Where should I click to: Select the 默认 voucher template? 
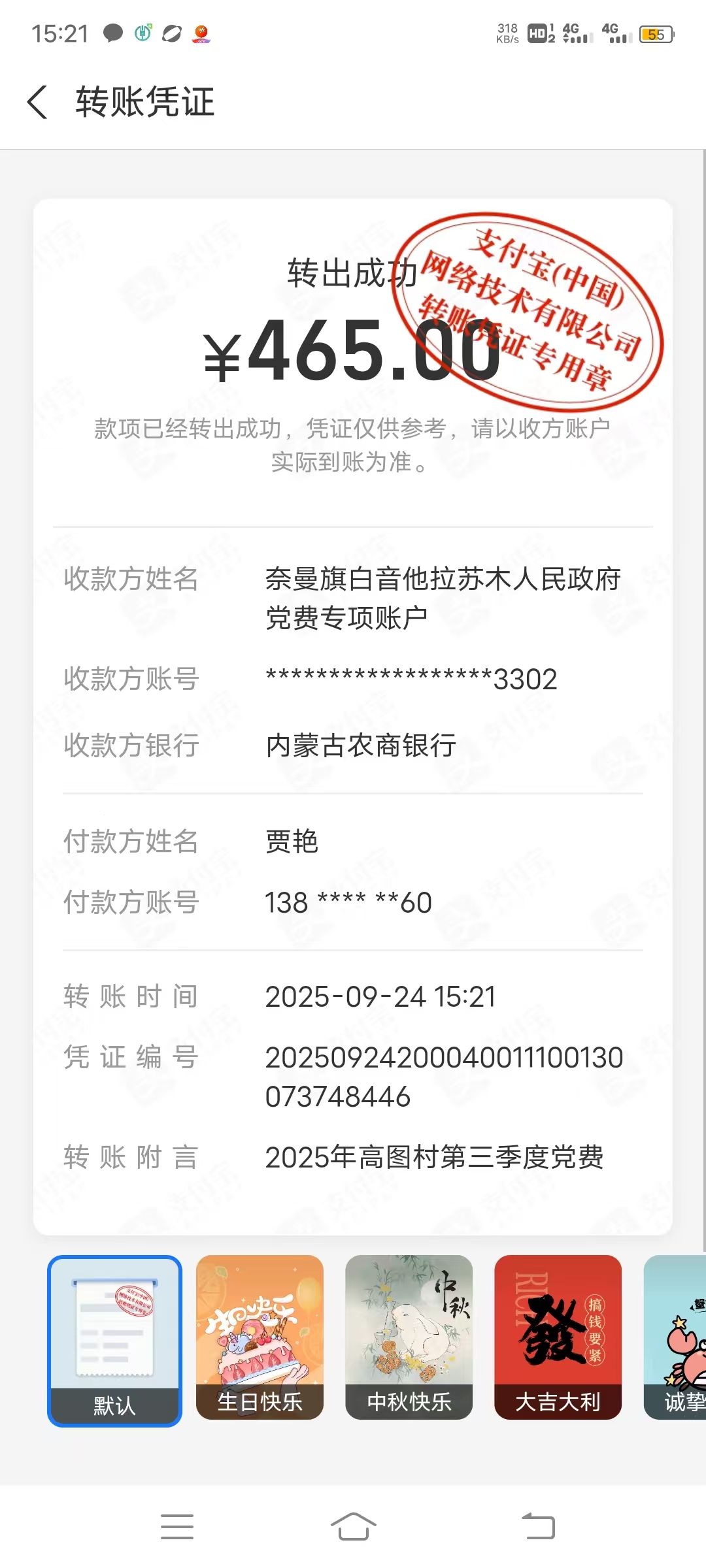click(114, 1339)
